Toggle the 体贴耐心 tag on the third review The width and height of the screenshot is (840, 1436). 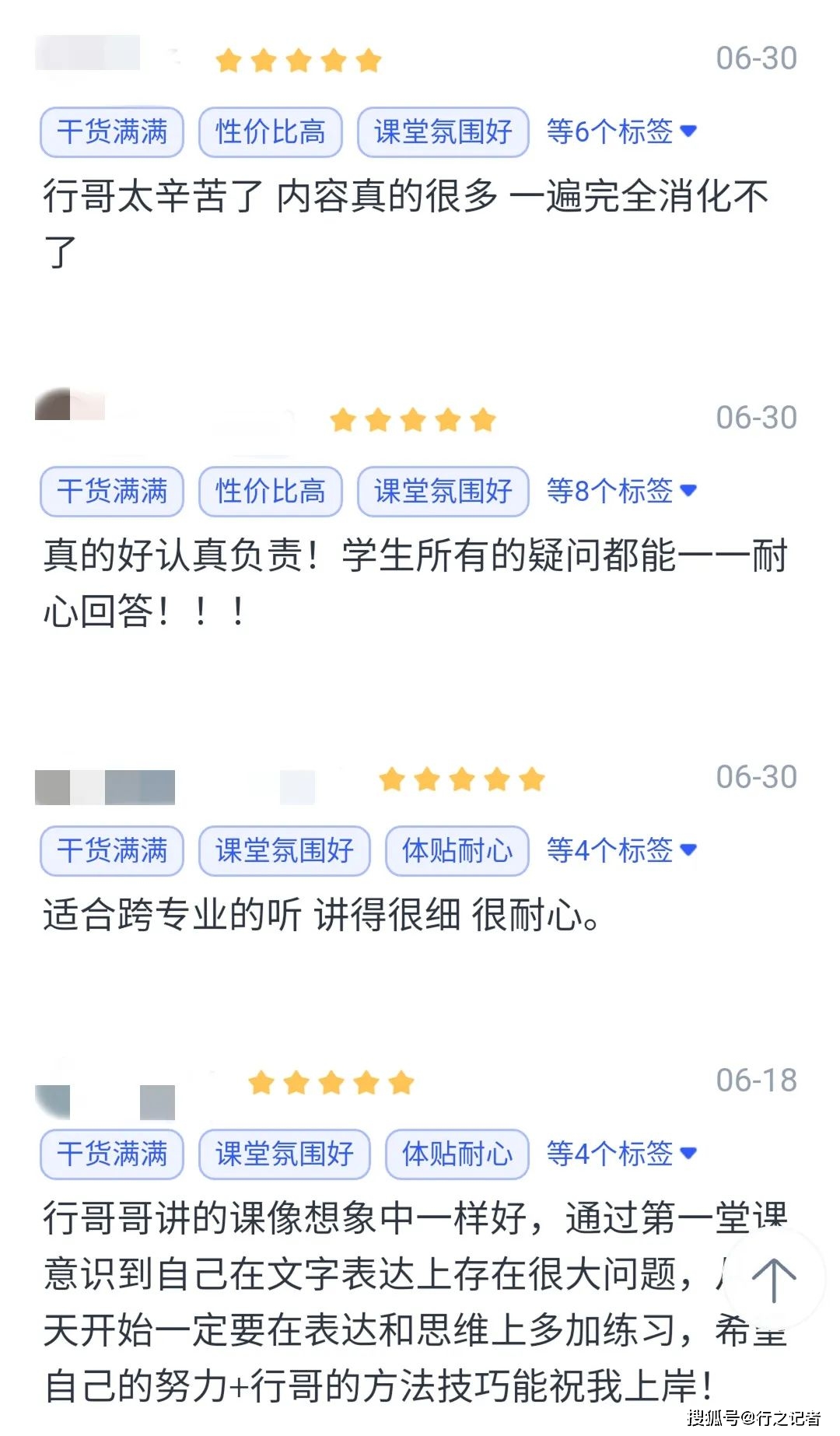point(457,851)
